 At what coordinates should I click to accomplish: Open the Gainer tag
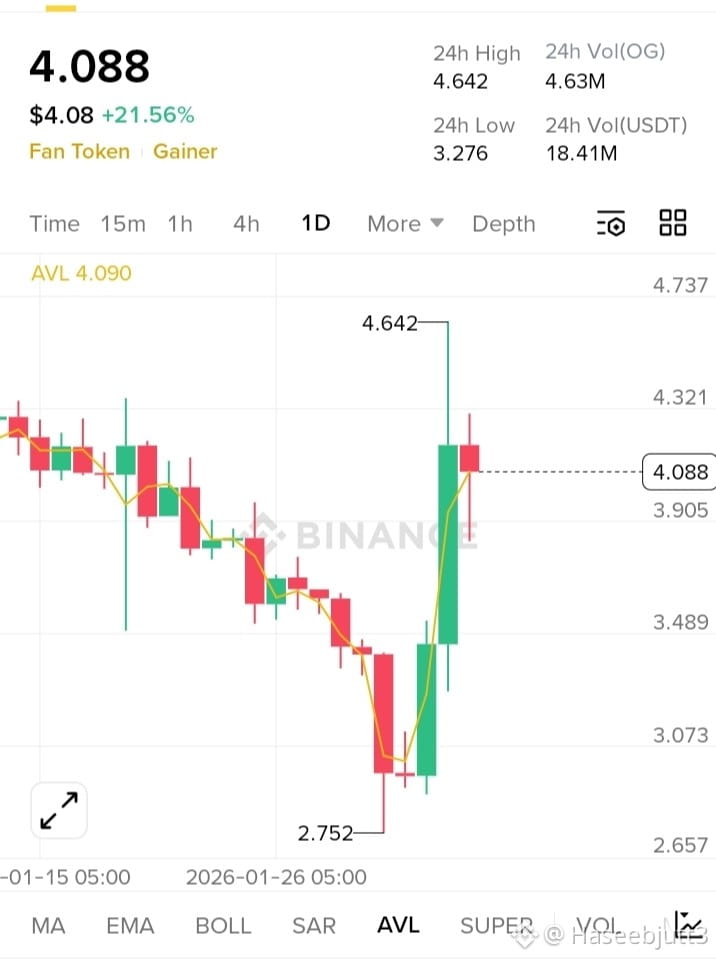185,152
